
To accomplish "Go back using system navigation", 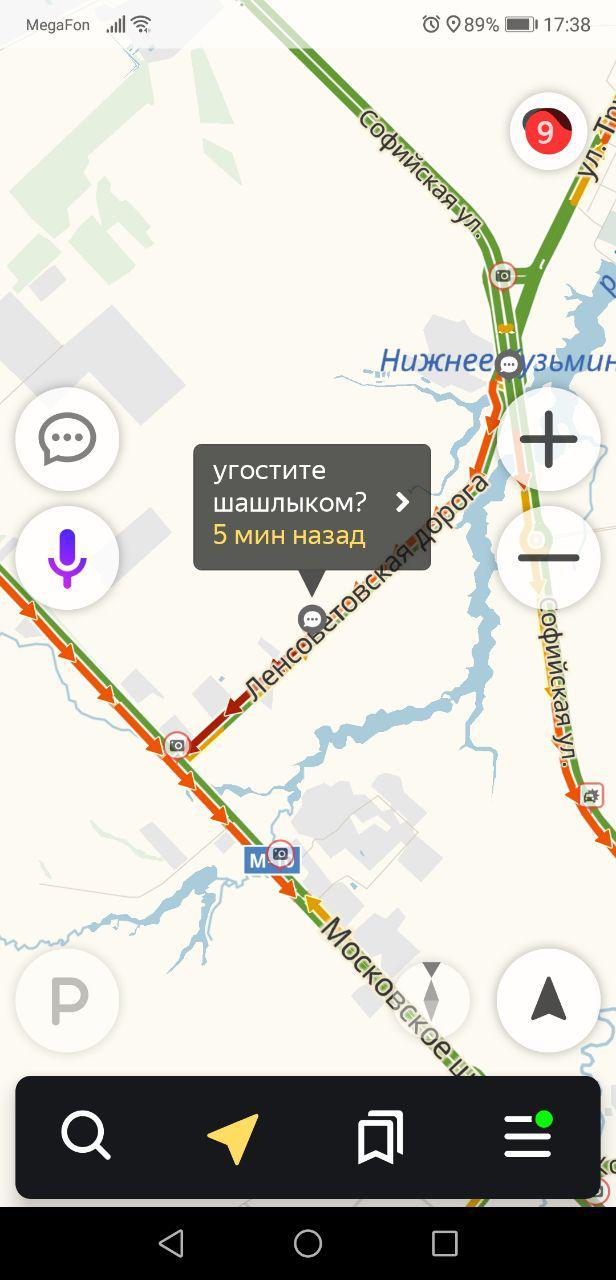I will pos(171,1243).
